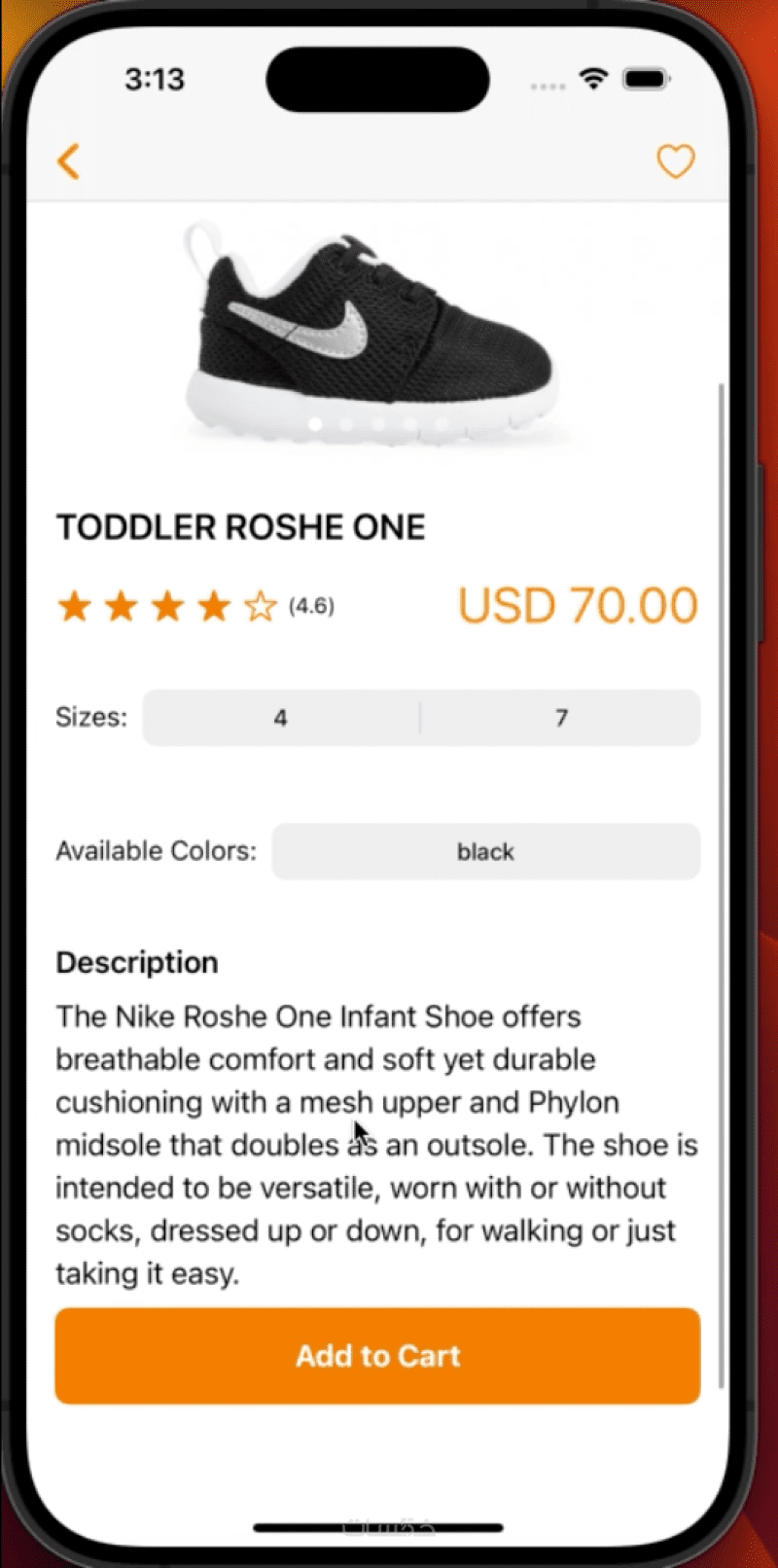The width and height of the screenshot is (778, 1568).
Task: Go back using the orange arrow
Action: (x=68, y=161)
